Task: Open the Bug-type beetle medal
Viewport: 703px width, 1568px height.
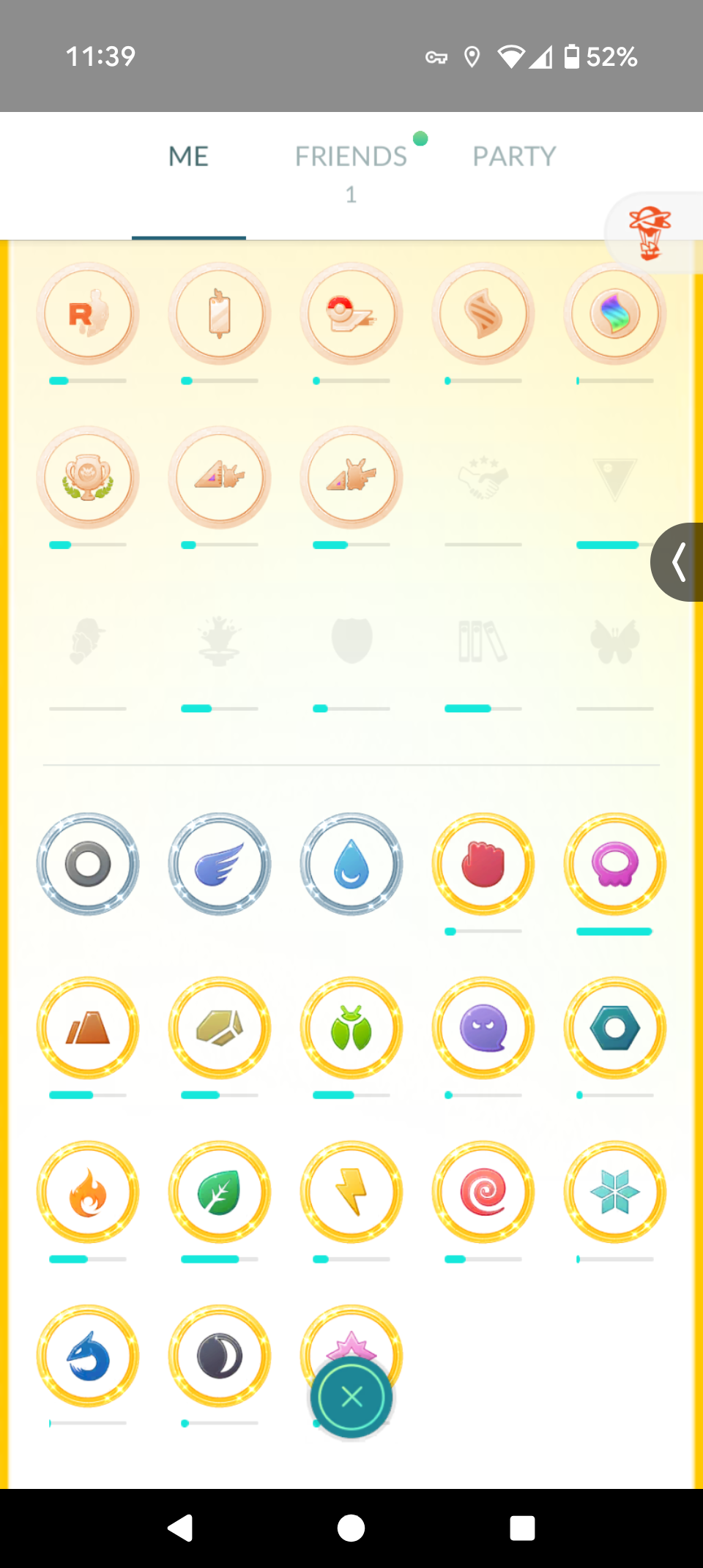Action: 351,1028
